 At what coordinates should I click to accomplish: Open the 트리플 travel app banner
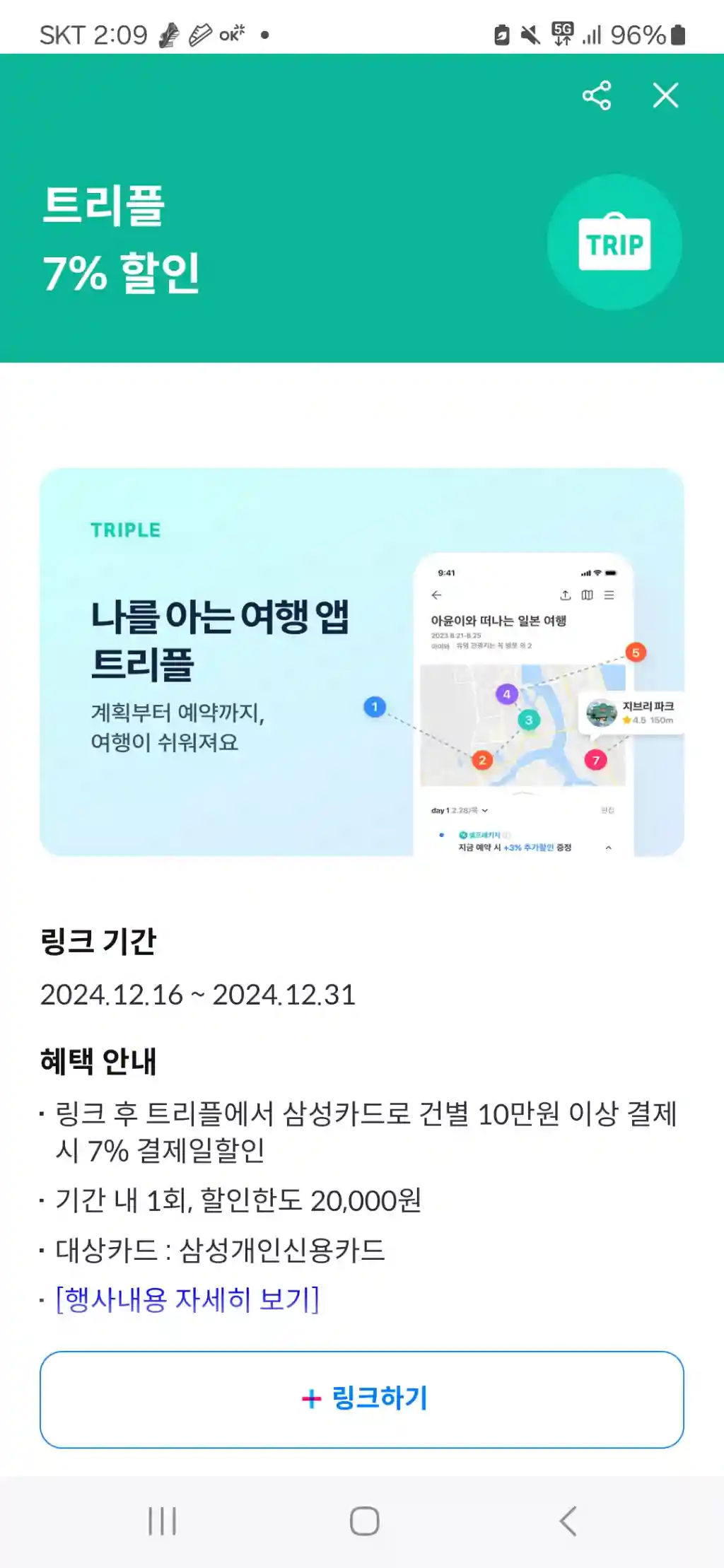point(362,662)
